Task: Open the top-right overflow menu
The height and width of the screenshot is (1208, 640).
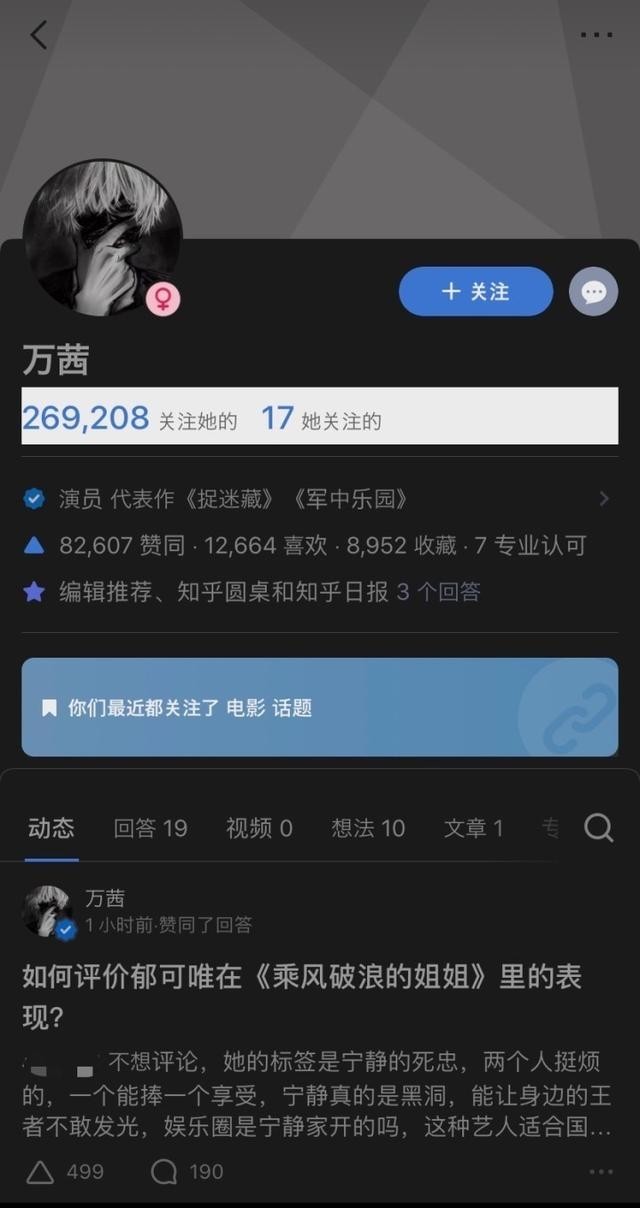Action: pos(596,35)
